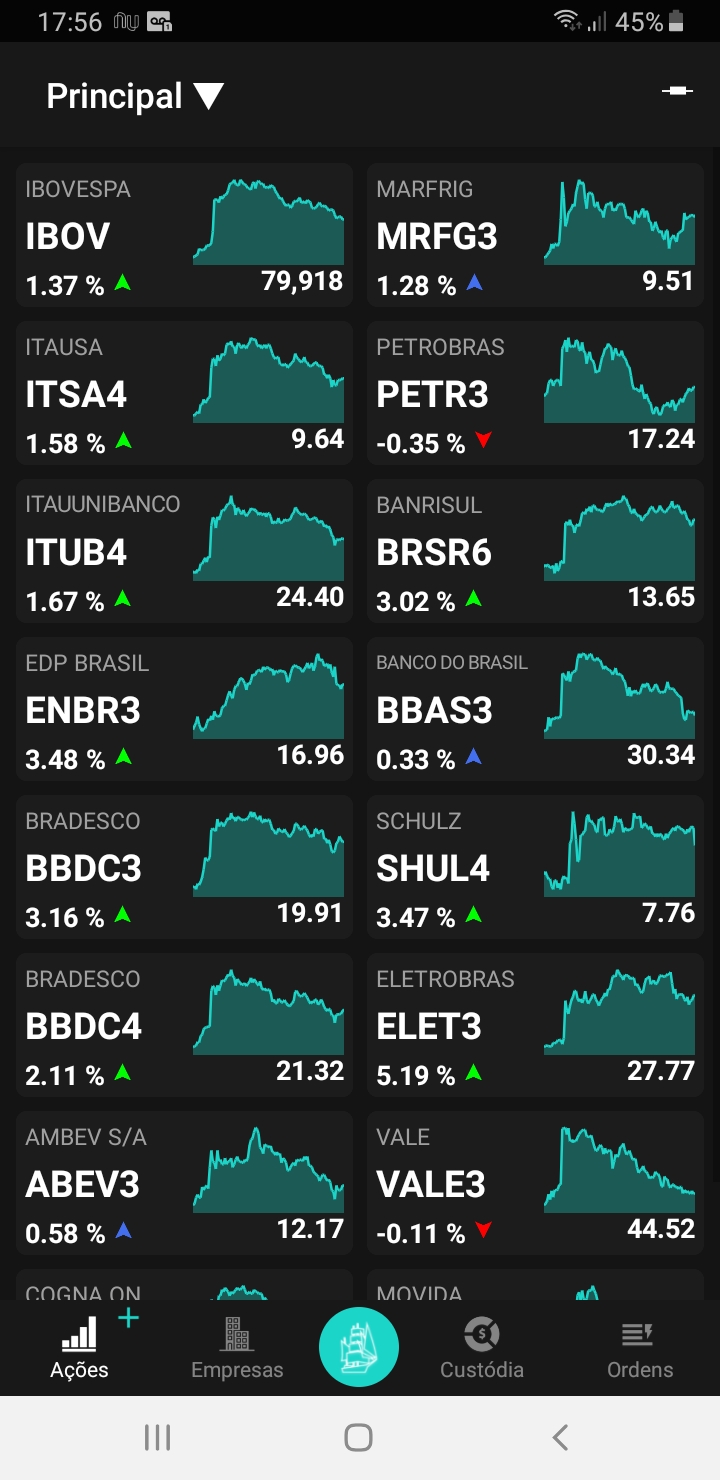The width and height of the screenshot is (720, 1480).
Task: Open the BRSR6 Banrisul card
Action: 535,551
